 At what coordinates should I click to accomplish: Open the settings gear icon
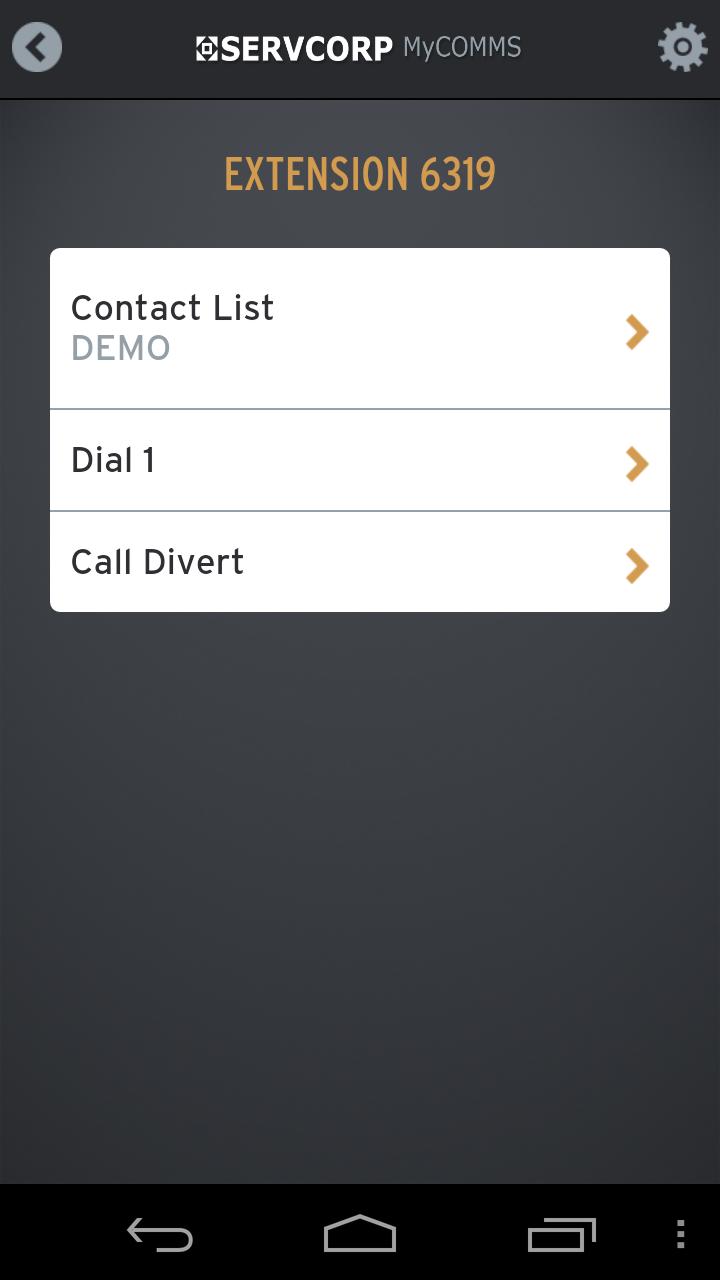coord(682,48)
